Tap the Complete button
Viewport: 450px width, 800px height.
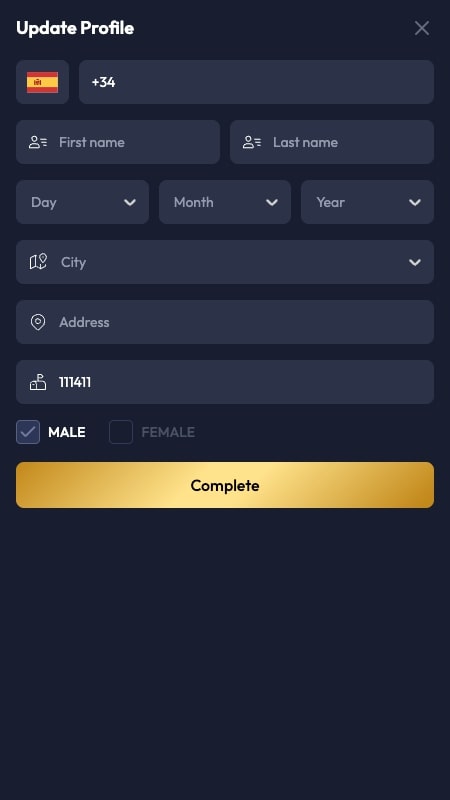pos(225,485)
